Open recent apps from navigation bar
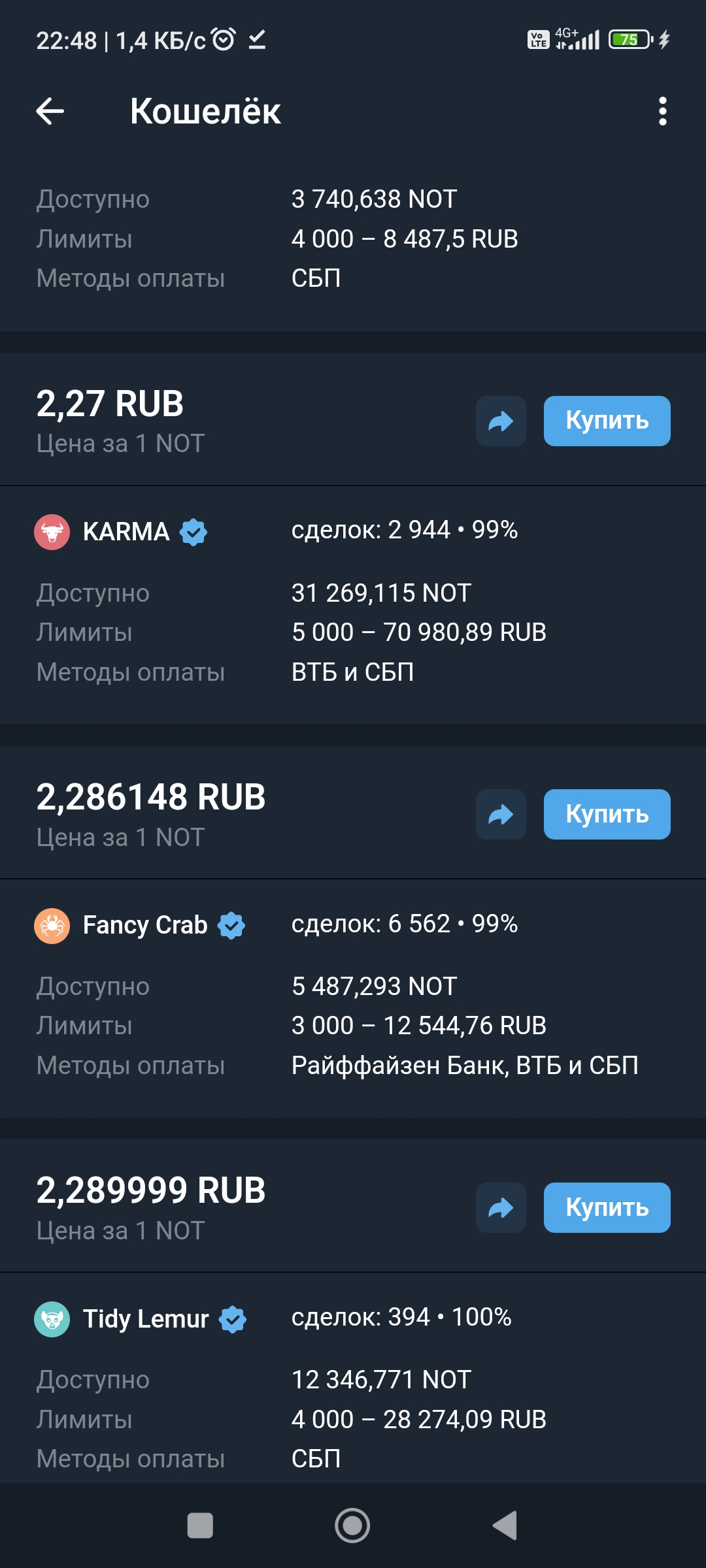706x1568 pixels. pyautogui.click(x=200, y=1526)
